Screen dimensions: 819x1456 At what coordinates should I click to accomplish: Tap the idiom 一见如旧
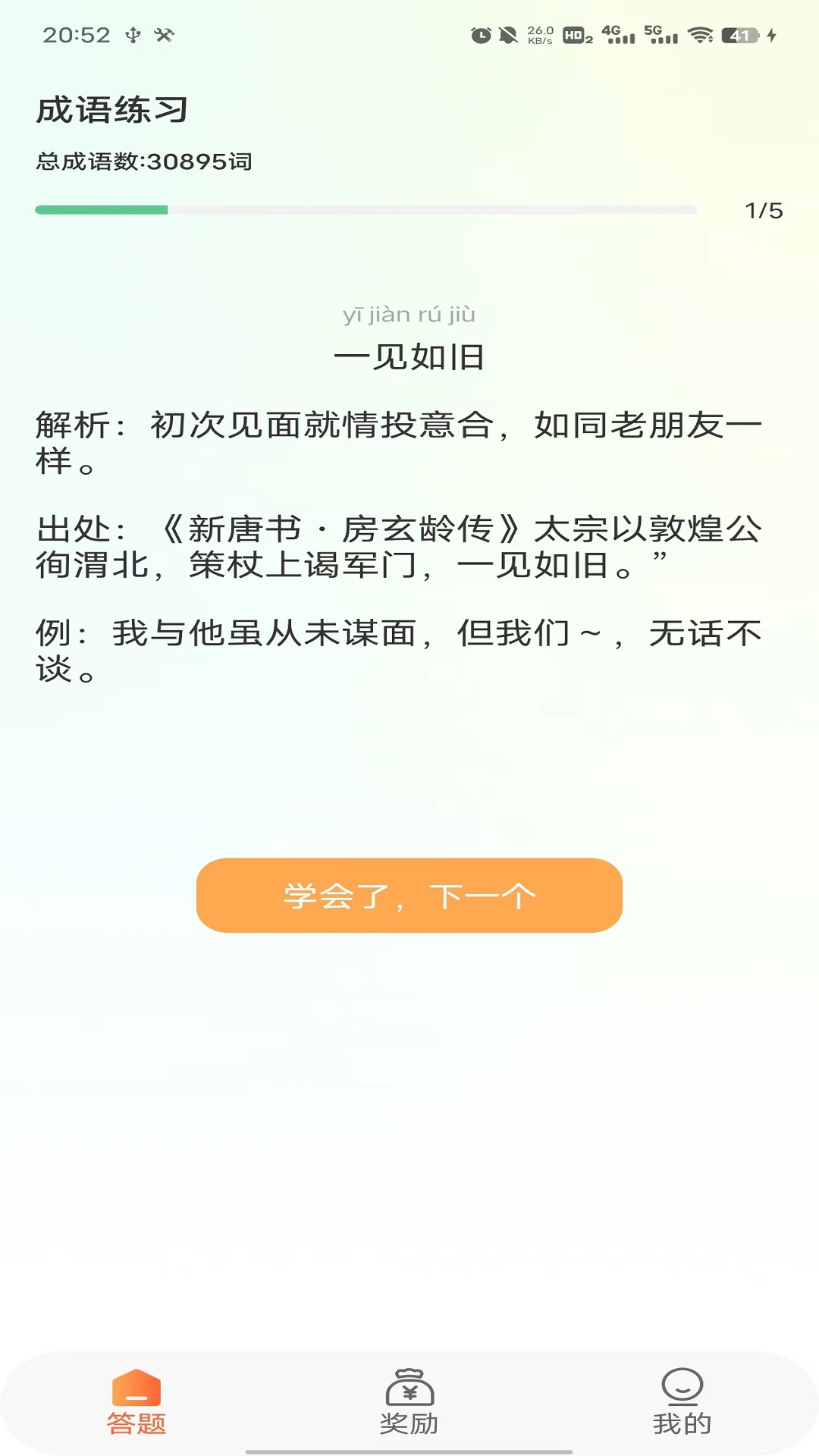(409, 356)
